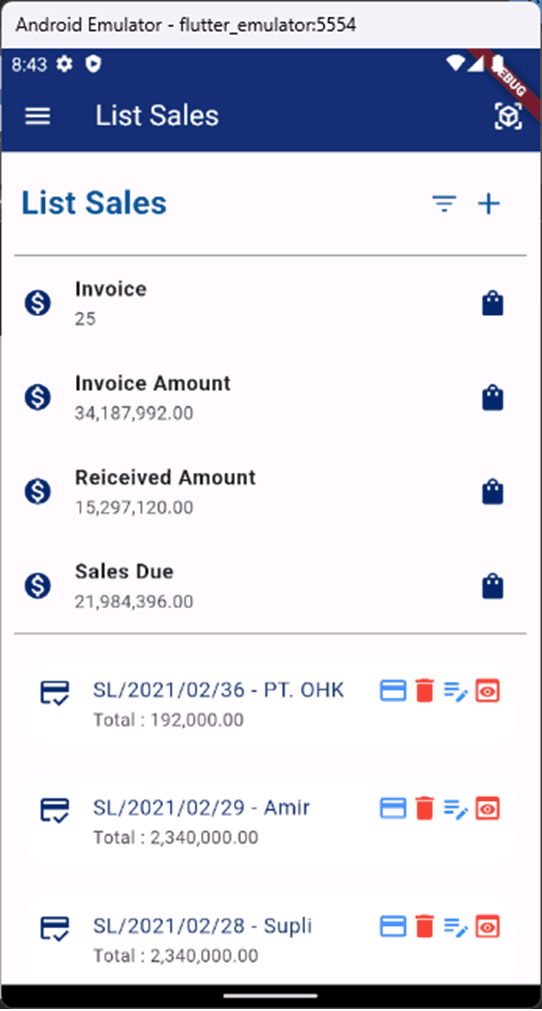The width and height of the screenshot is (542, 1011).
Task: Open sale SL/2021/02/29 - Amir
Action: pyautogui.click(x=202, y=808)
